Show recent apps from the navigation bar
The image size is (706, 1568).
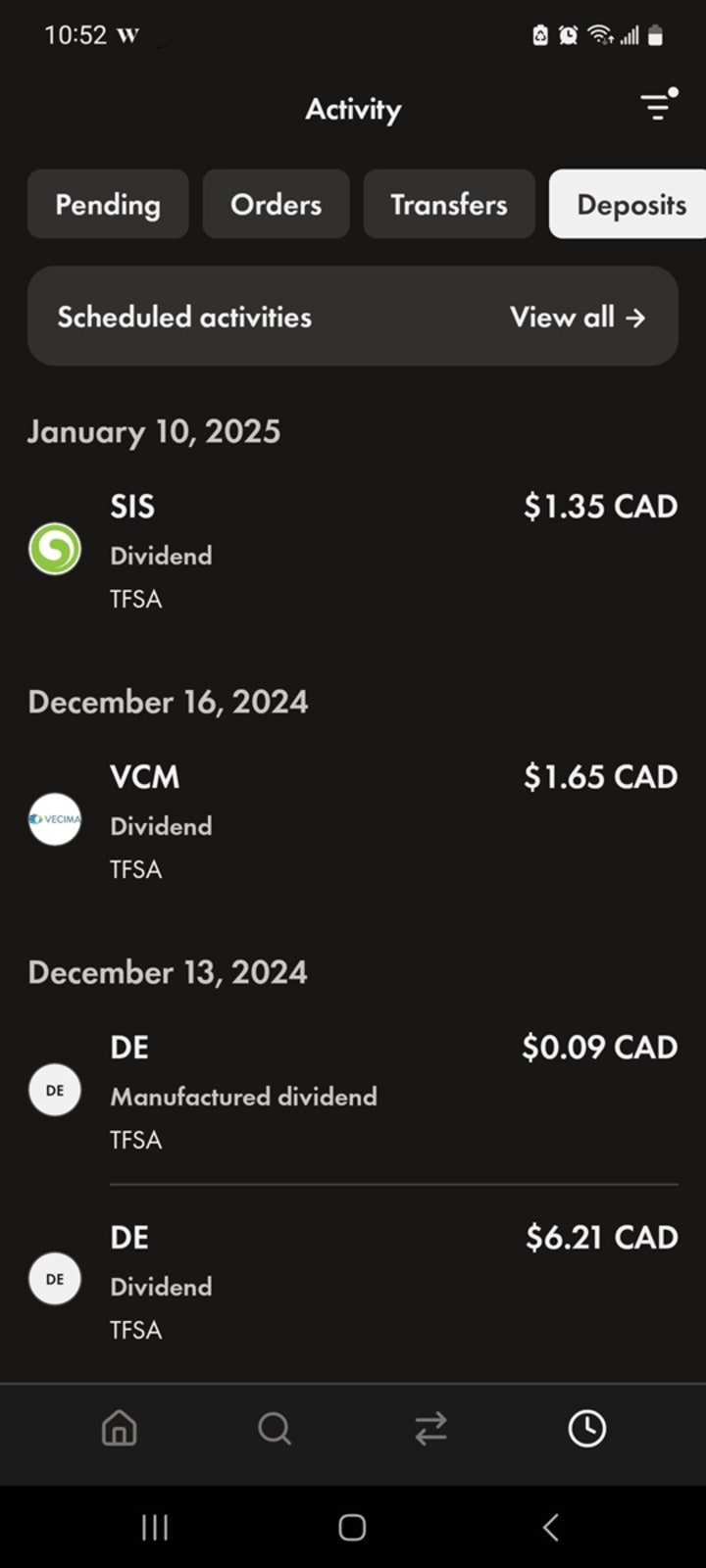tap(155, 1526)
